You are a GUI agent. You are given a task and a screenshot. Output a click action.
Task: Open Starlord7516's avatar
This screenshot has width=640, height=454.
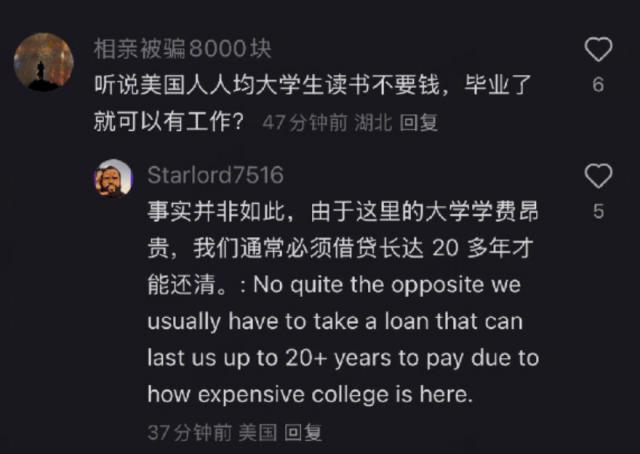point(113,178)
